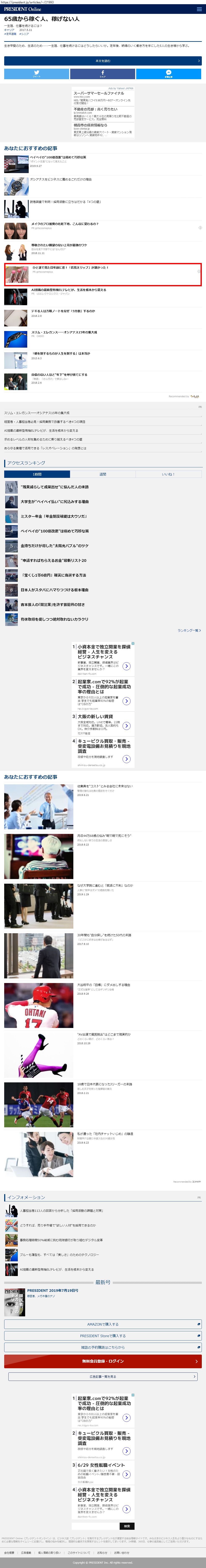Open the hamburger menu

[x=199, y=9]
